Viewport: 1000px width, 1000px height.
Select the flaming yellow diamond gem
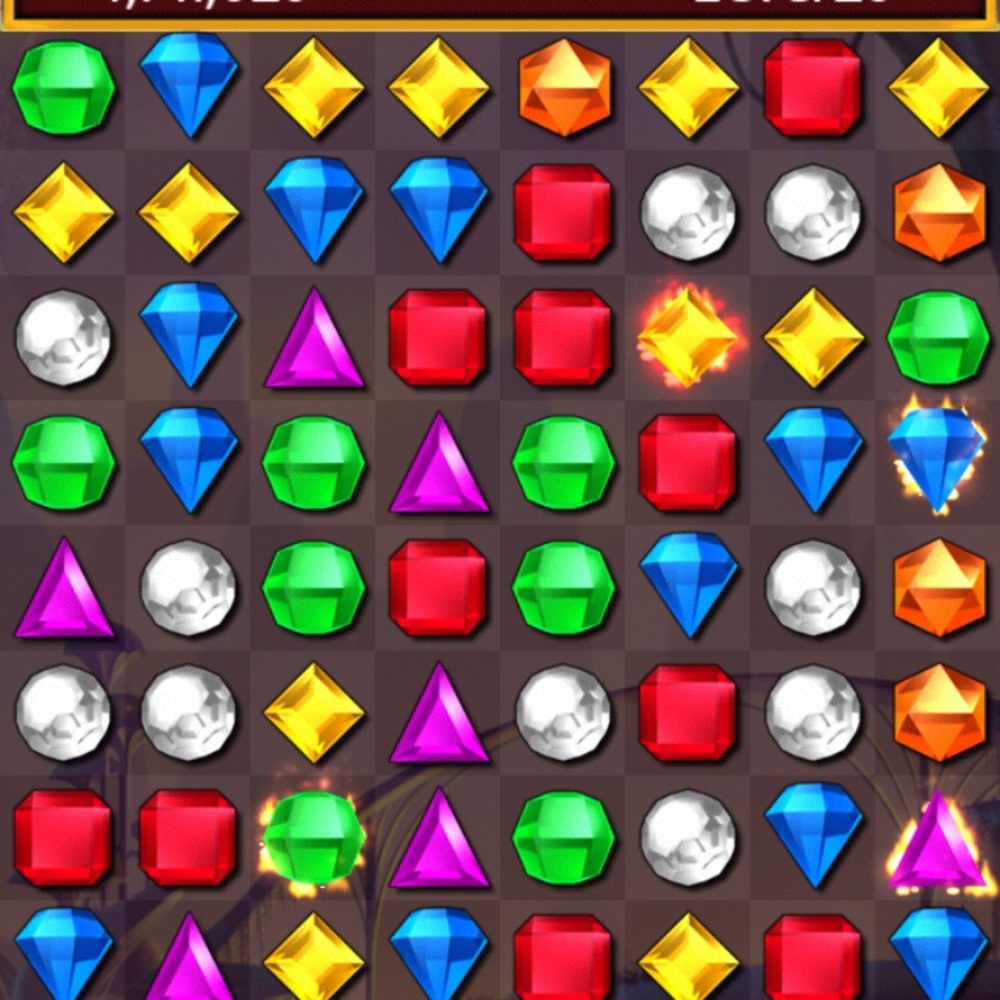tap(688, 337)
